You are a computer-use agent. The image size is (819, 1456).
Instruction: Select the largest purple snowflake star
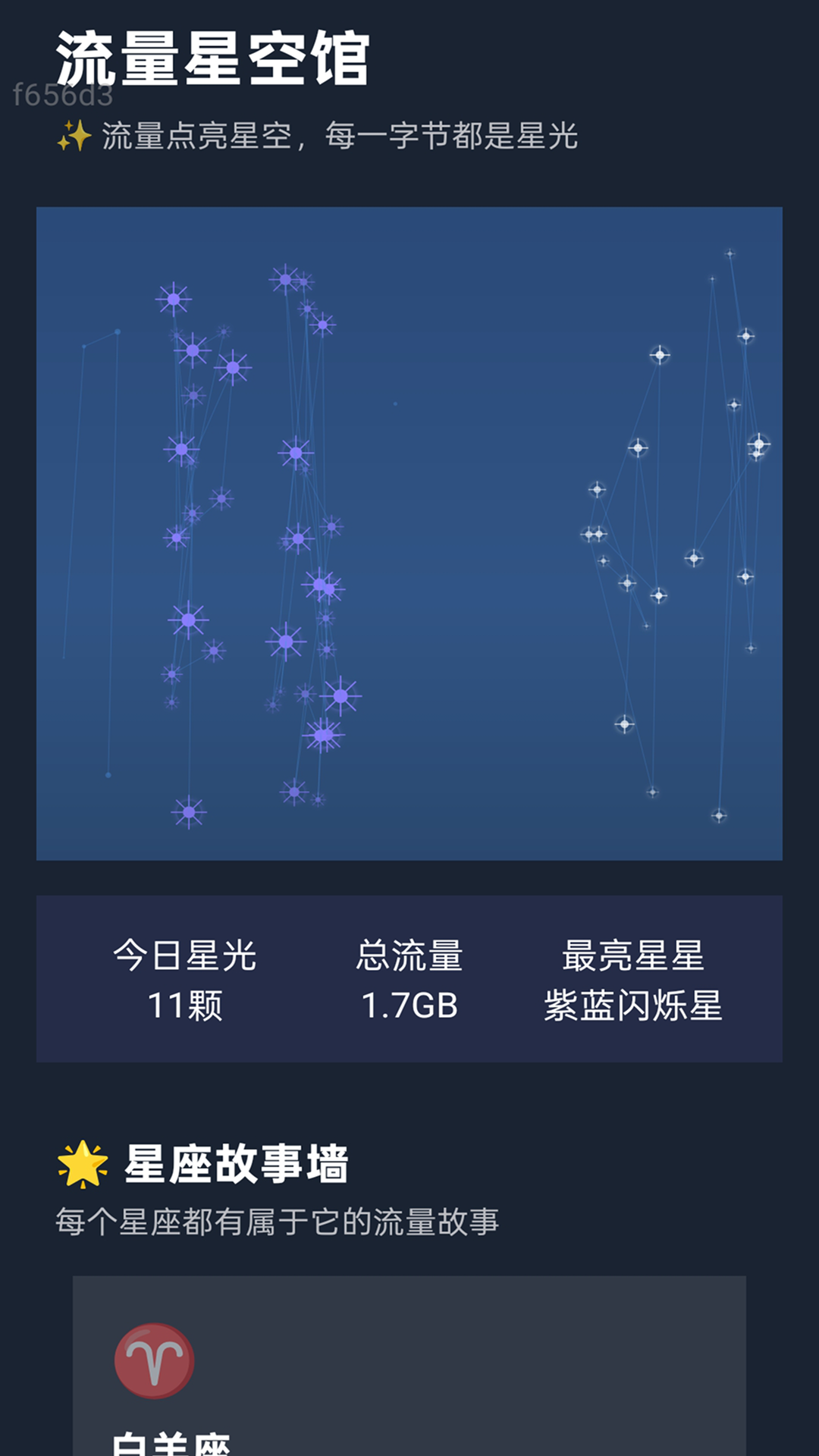click(339, 696)
